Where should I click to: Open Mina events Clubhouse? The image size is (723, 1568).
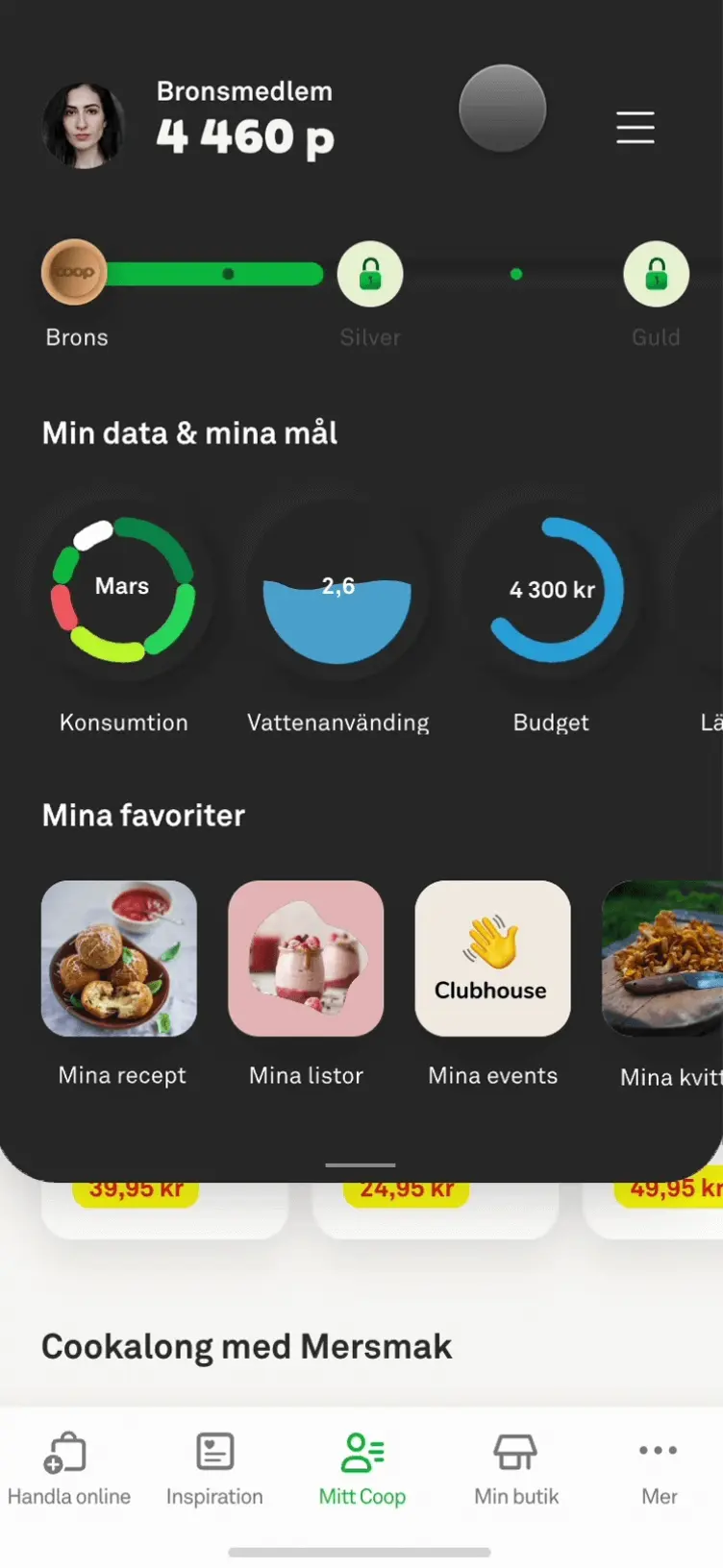tap(492, 958)
